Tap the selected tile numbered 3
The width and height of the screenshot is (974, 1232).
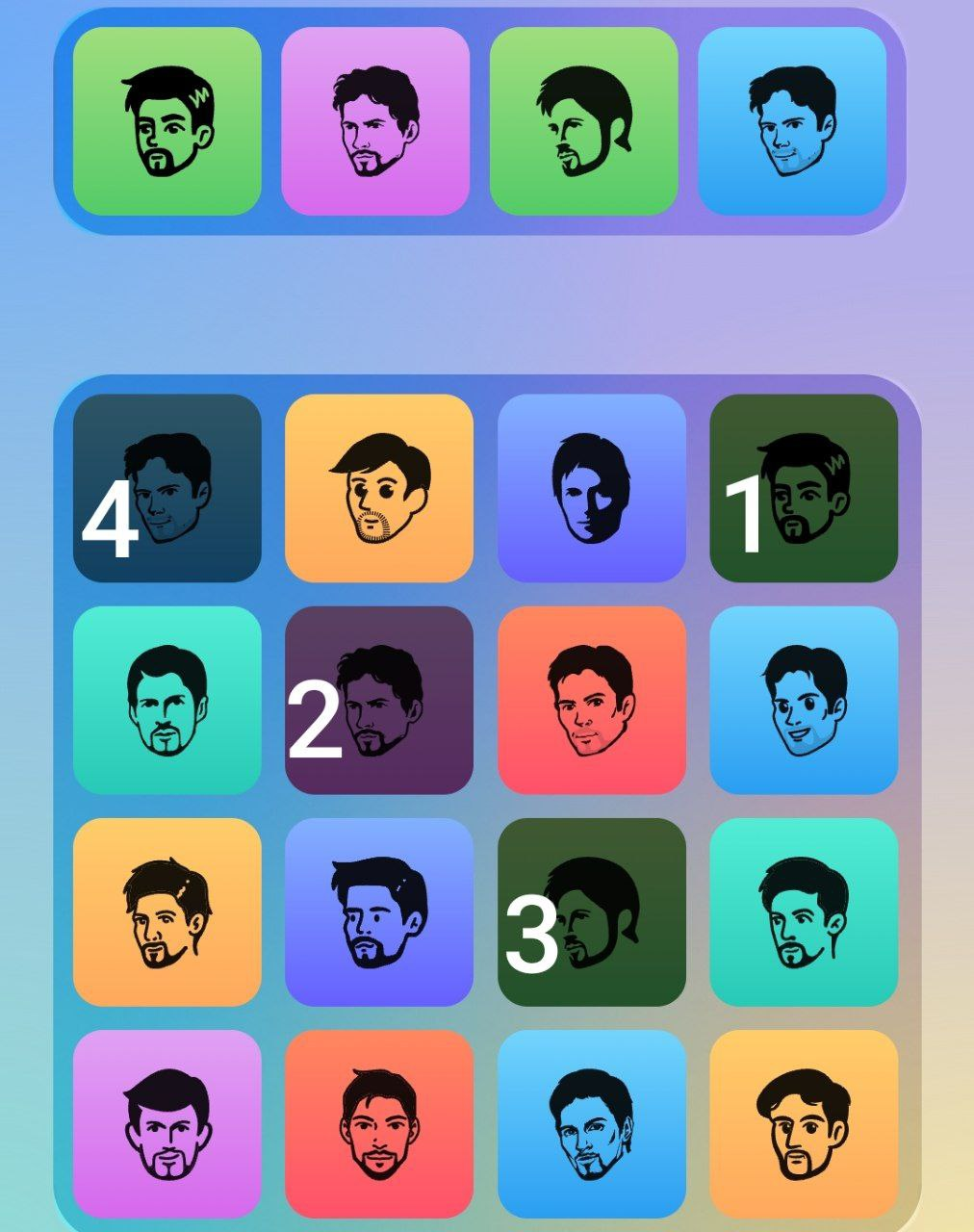pyautogui.click(x=592, y=912)
